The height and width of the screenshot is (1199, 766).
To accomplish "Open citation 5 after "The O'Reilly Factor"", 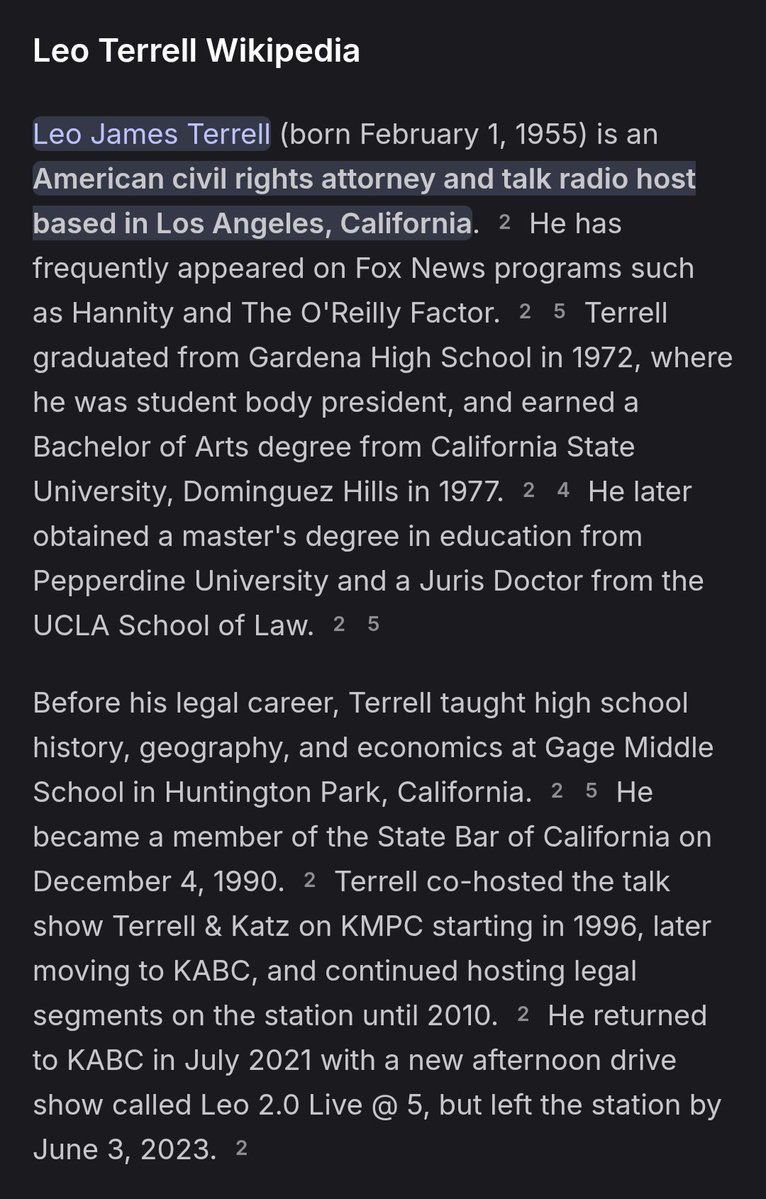I will tap(559, 312).
